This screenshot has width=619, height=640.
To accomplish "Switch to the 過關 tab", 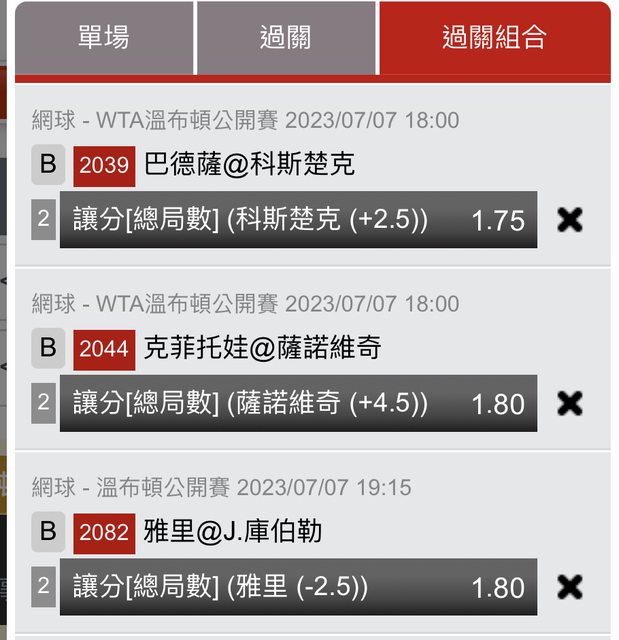I will point(286,38).
